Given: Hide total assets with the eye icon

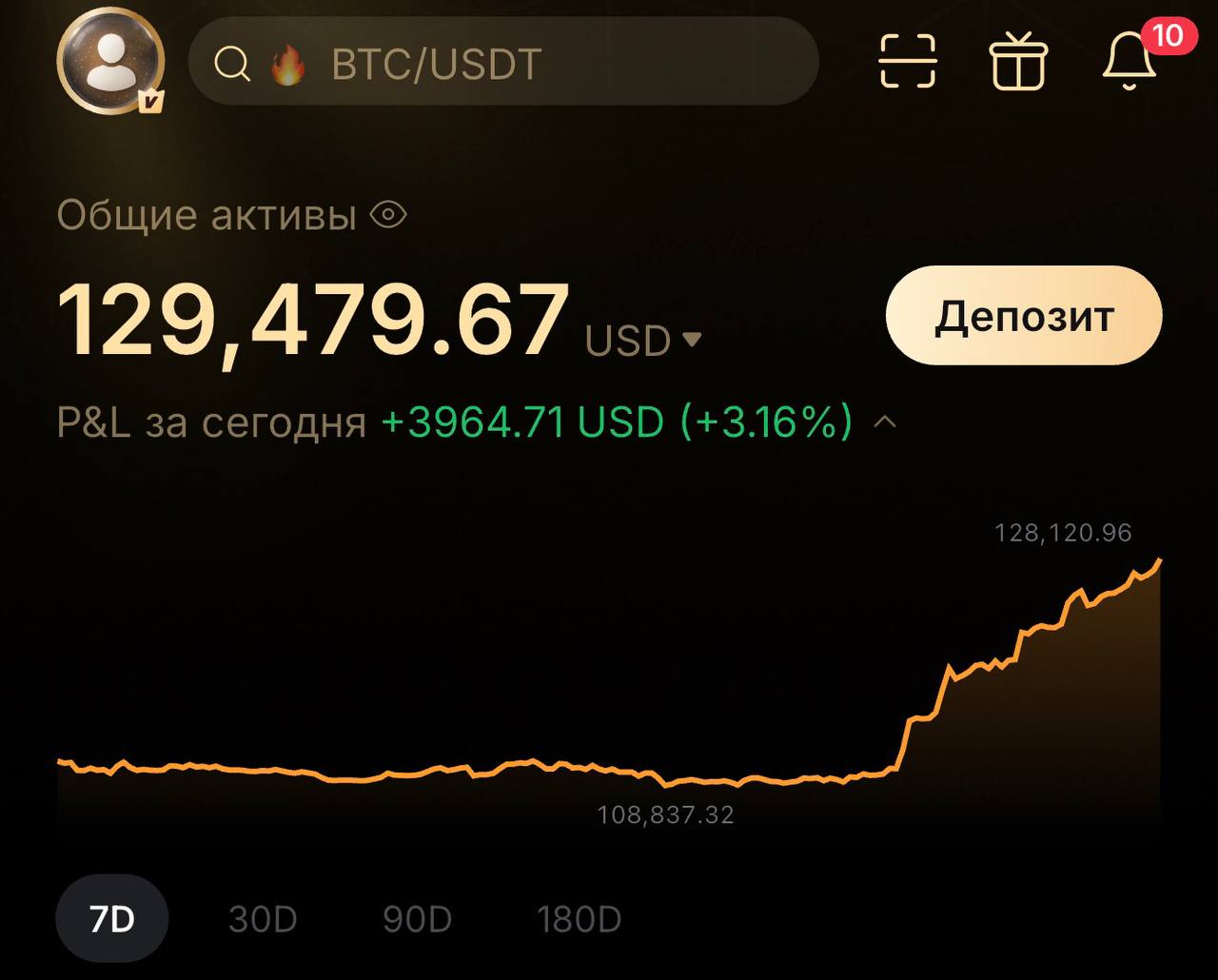Looking at the screenshot, I should 388,215.
